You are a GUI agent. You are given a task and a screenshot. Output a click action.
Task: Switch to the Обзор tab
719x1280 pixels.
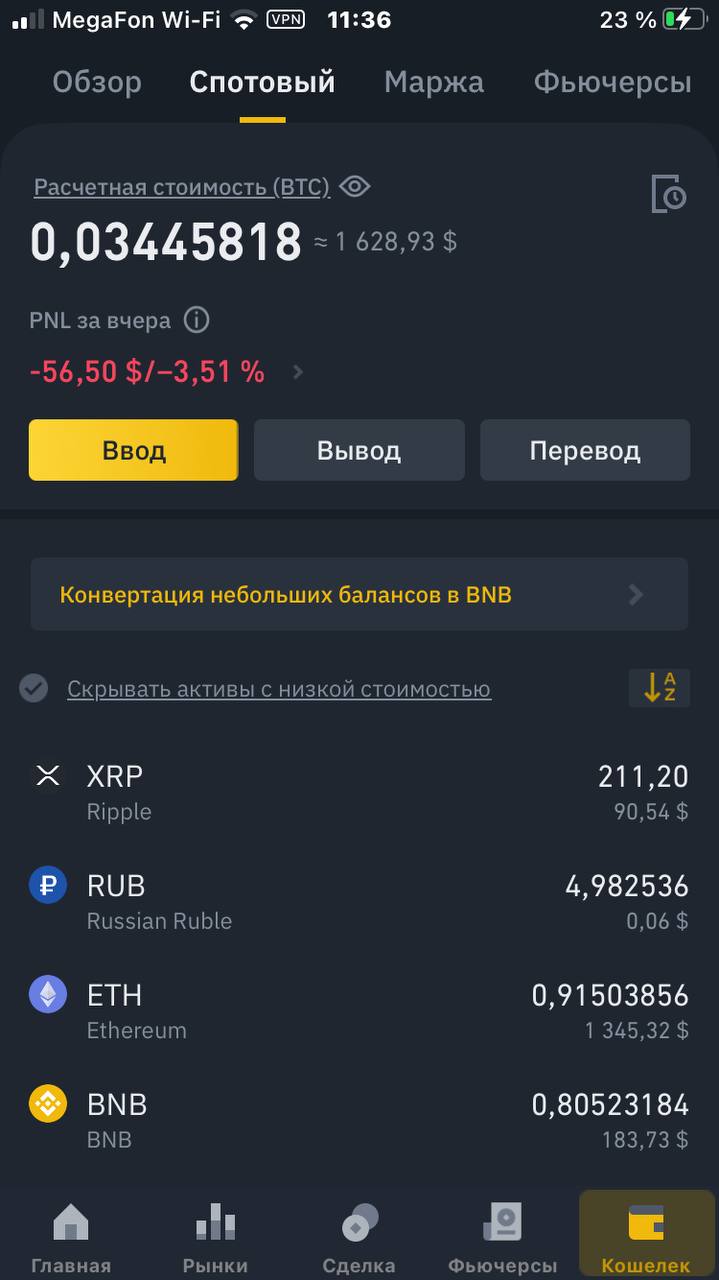(97, 82)
